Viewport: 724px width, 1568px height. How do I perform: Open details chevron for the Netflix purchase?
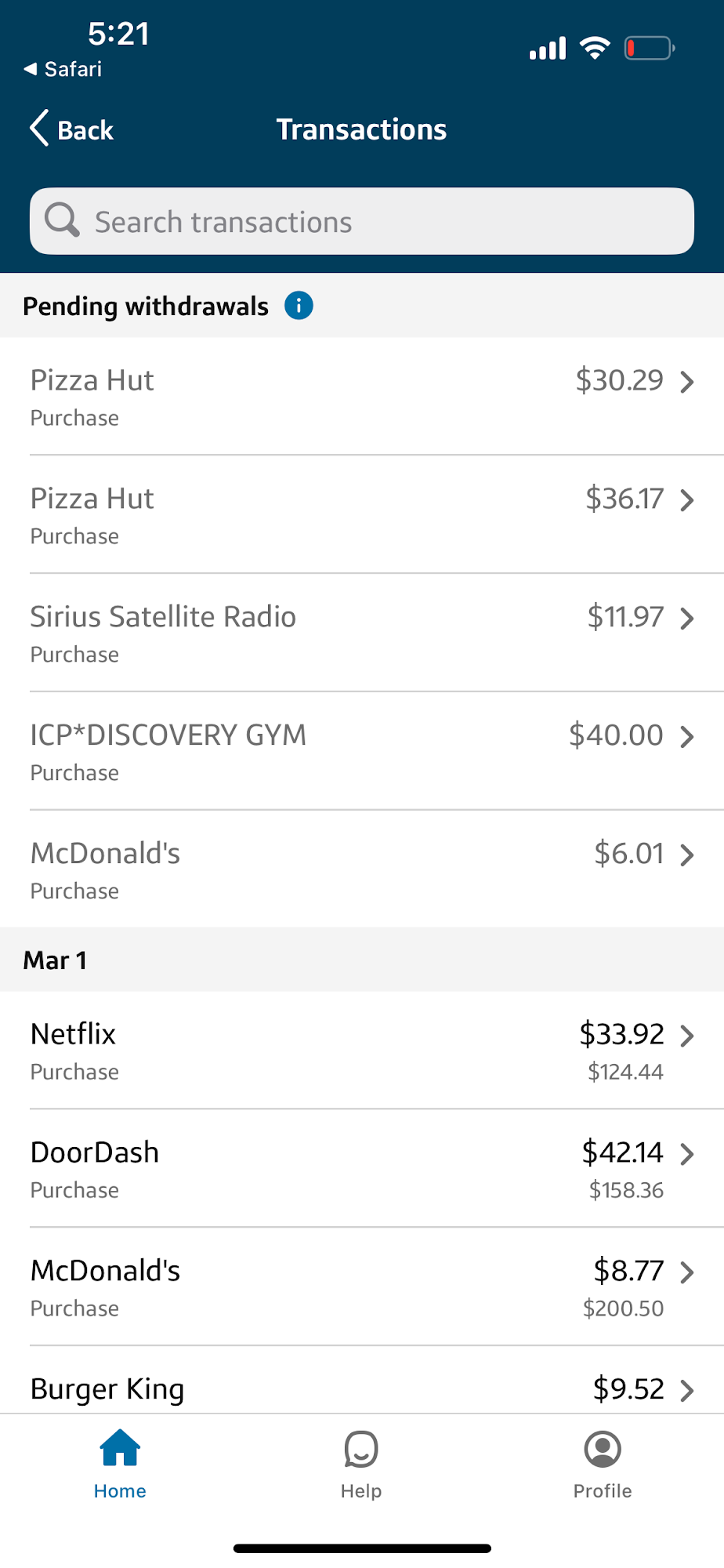(687, 1036)
